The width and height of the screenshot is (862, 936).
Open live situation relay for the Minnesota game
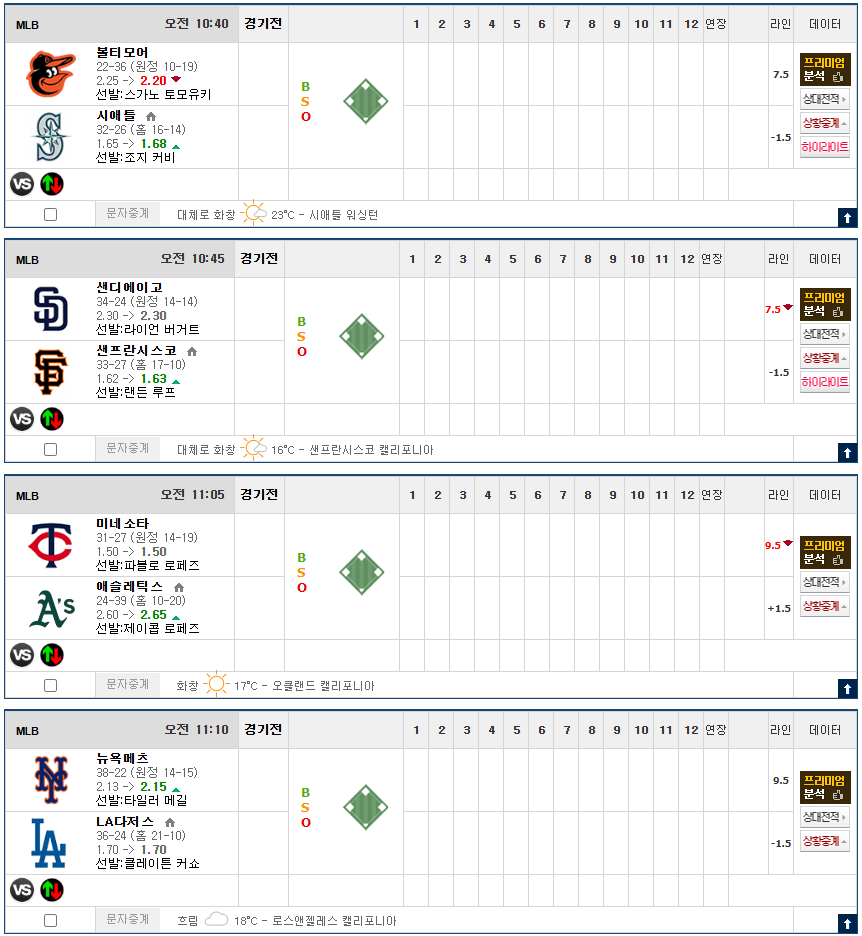point(825,606)
